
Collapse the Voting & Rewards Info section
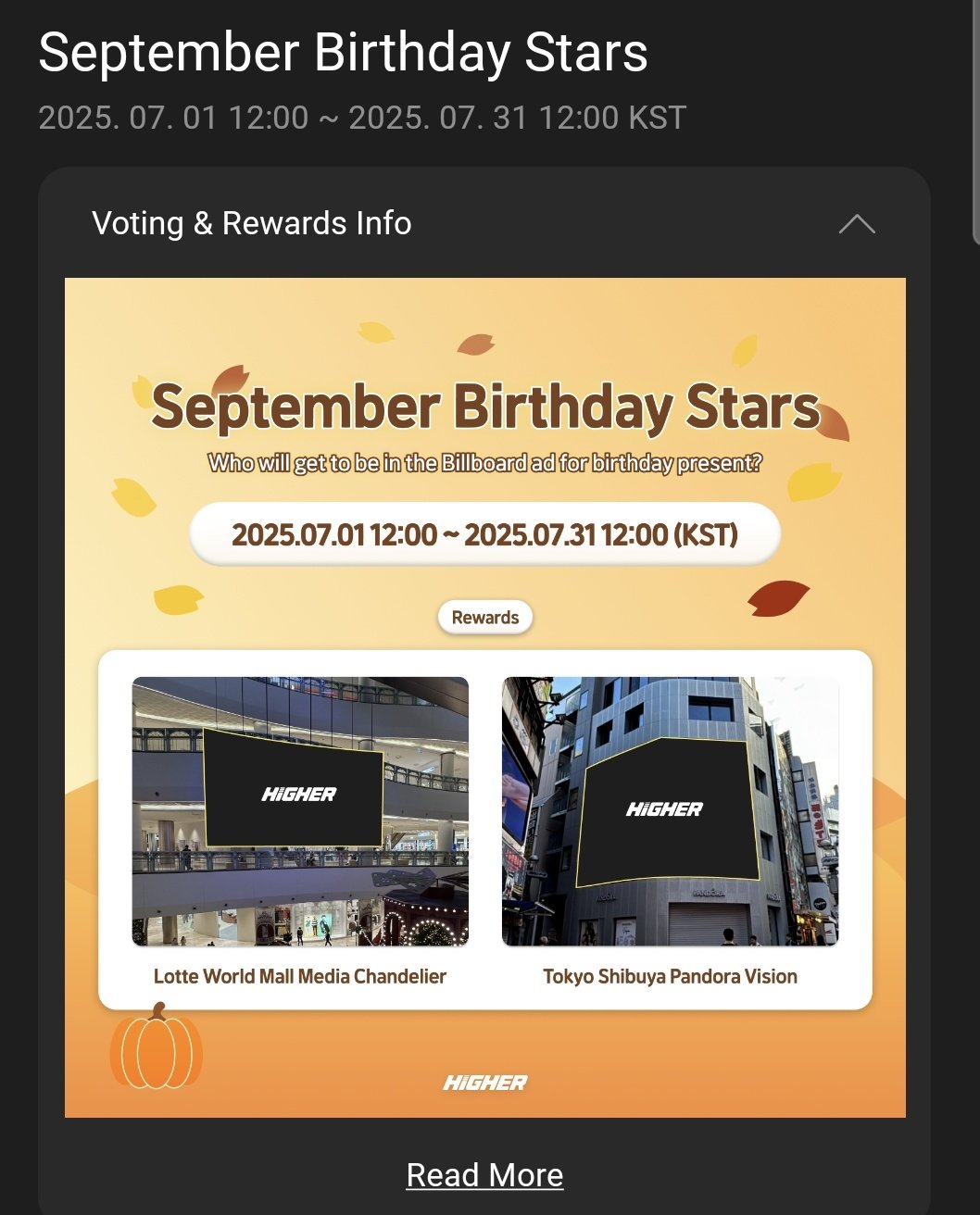[856, 224]
